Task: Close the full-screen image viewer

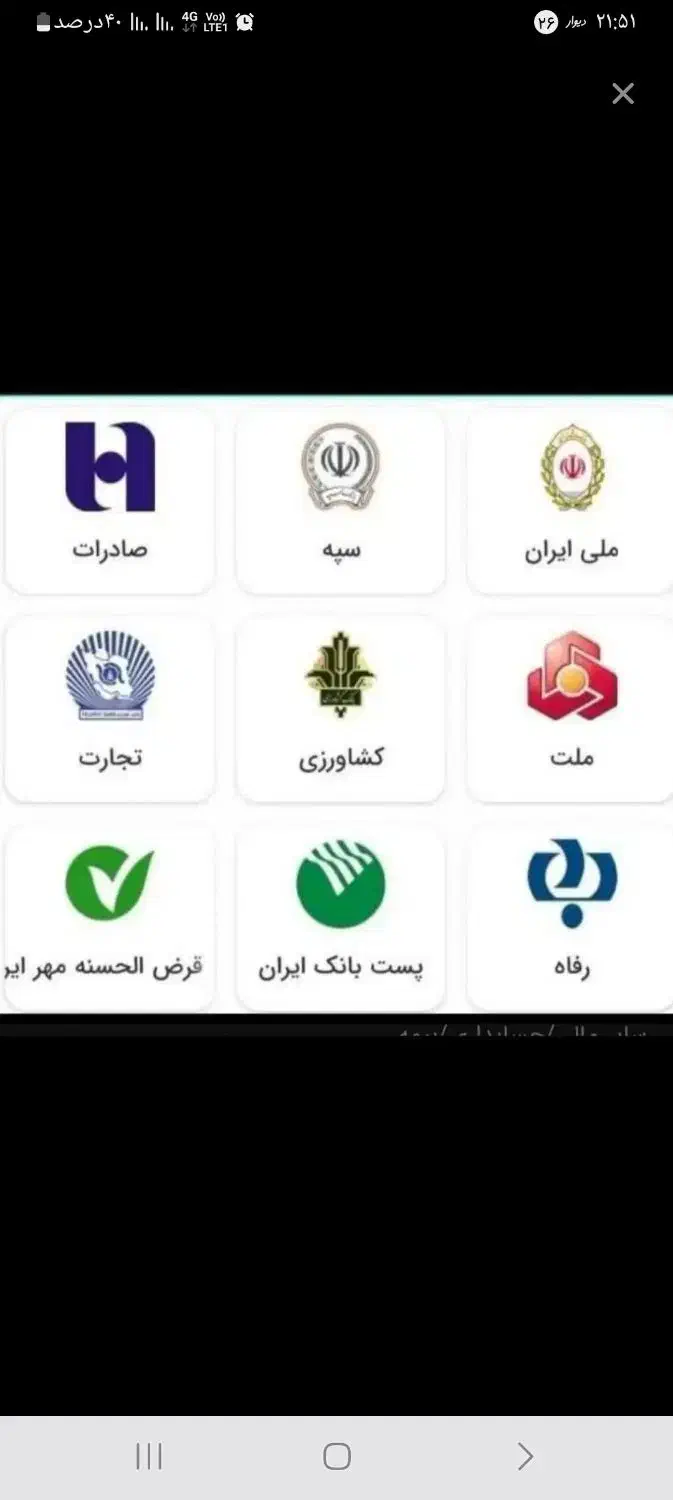Action: click(x=623, y=94)
